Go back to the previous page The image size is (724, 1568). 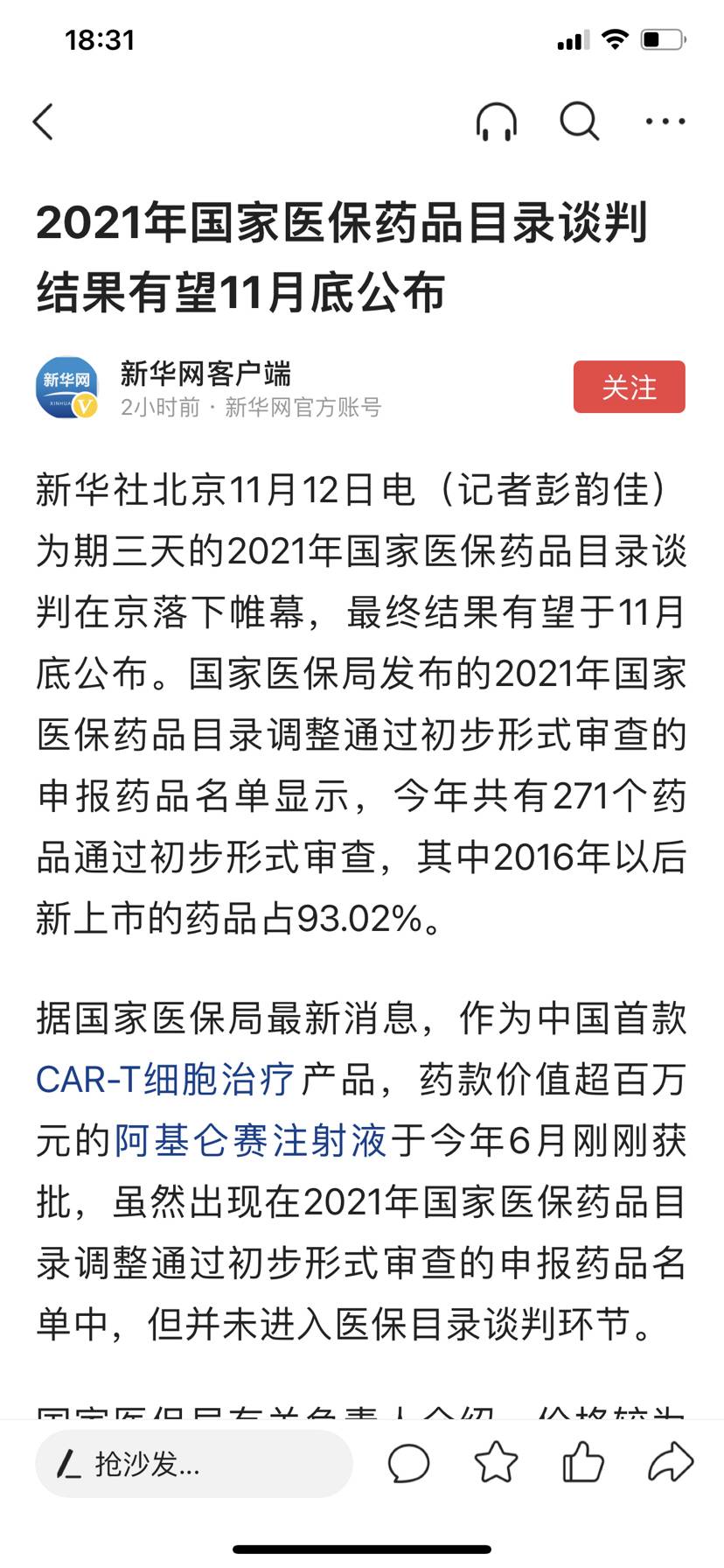point(44,122)
